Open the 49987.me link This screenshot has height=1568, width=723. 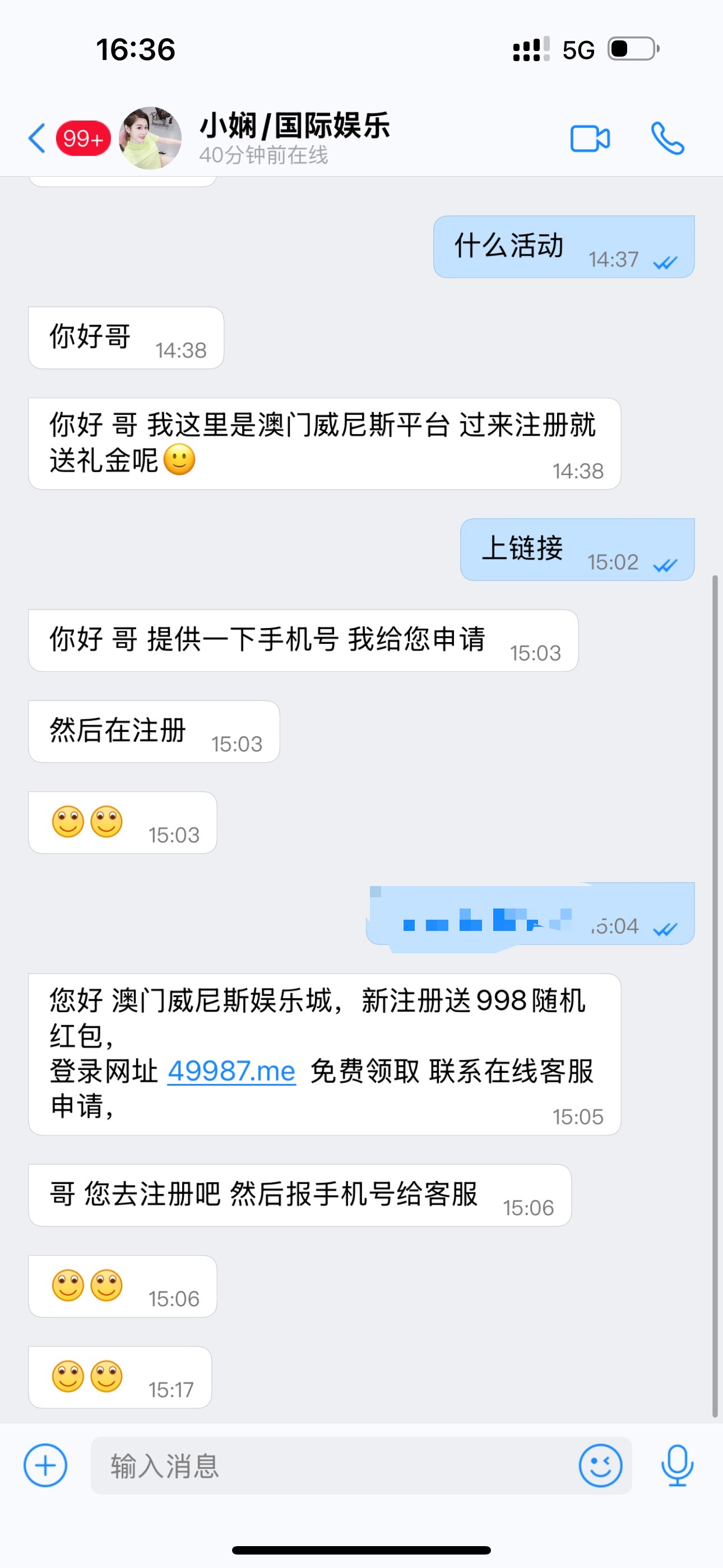[x=231, y=1071]
